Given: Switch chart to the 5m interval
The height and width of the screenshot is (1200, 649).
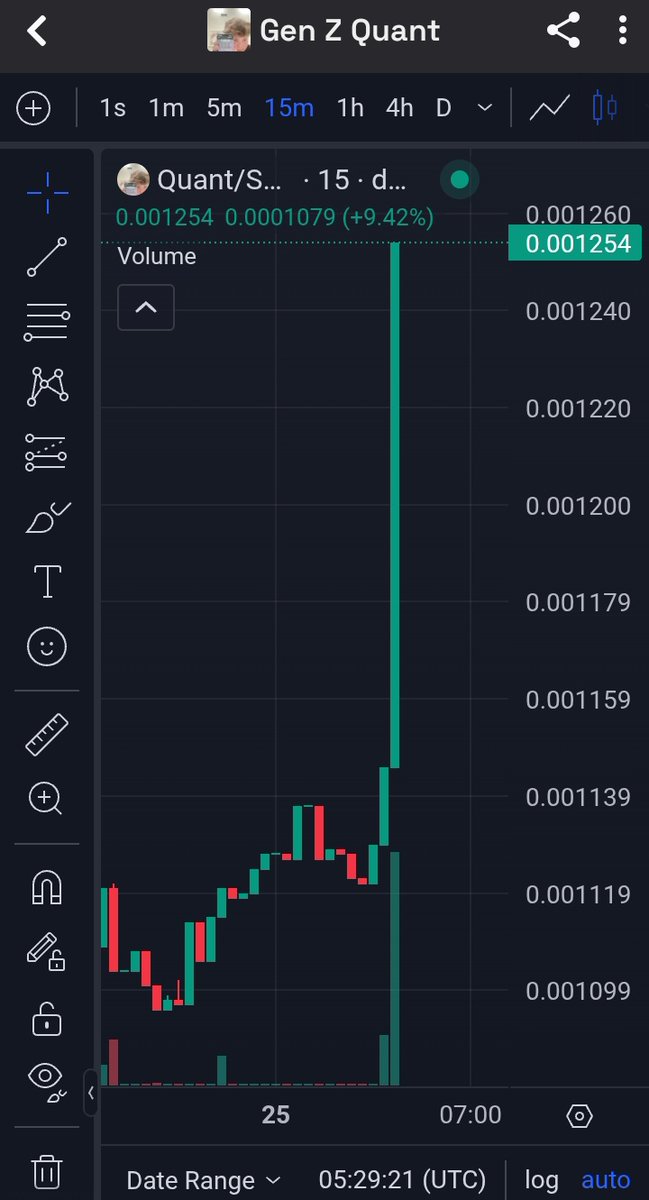Looking at the screenshot, I should point(224,108).
